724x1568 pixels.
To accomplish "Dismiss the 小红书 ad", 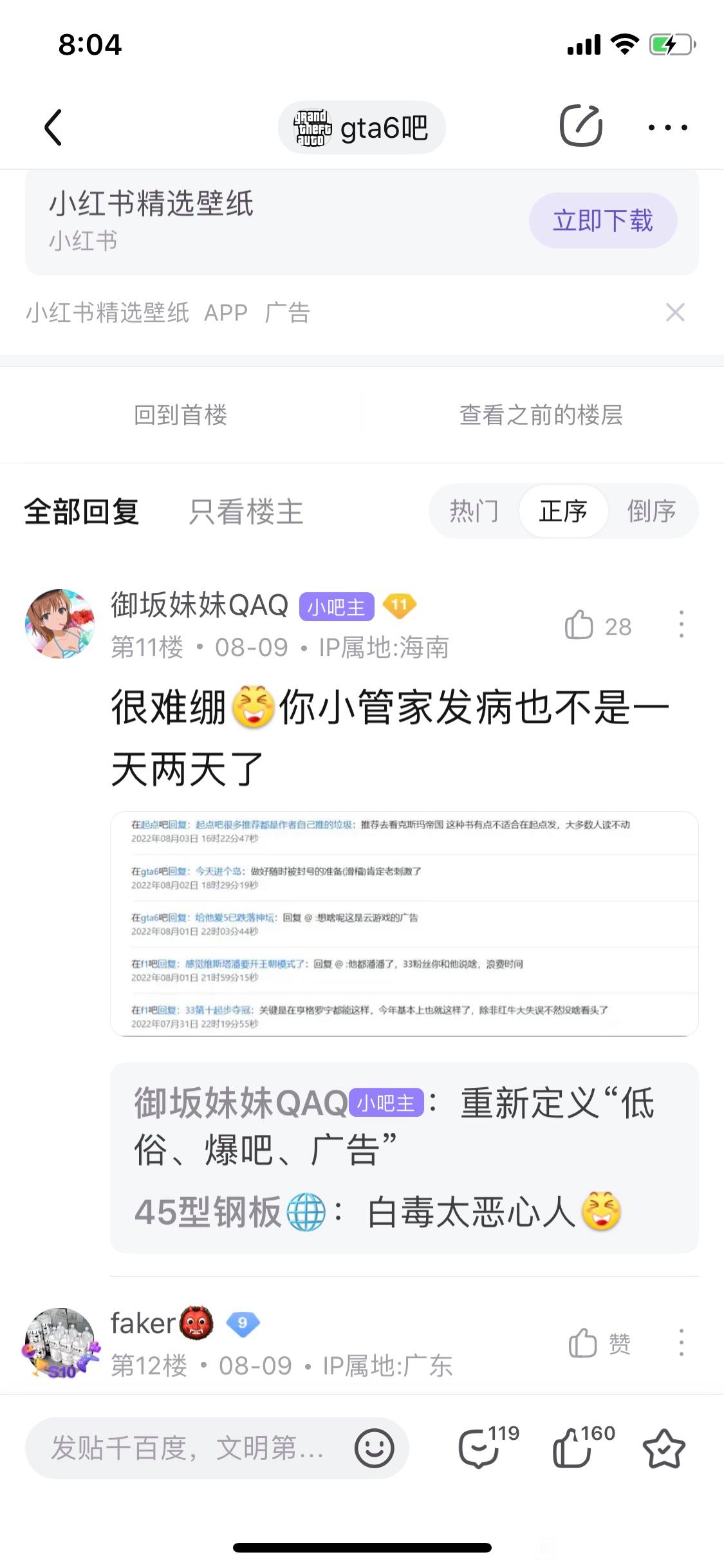I will 674,313.
